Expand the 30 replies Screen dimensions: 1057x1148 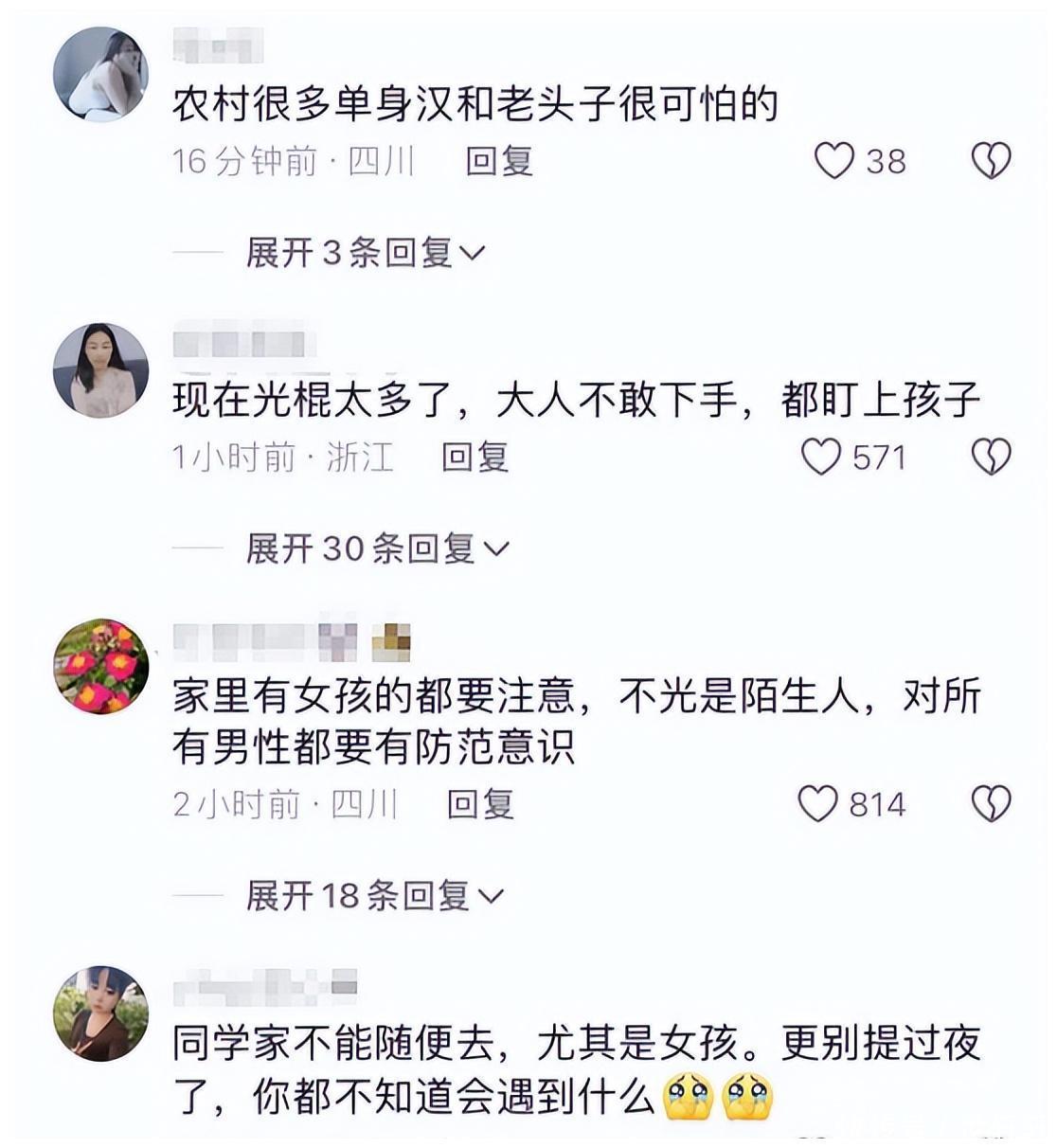(x=377, y=547)
